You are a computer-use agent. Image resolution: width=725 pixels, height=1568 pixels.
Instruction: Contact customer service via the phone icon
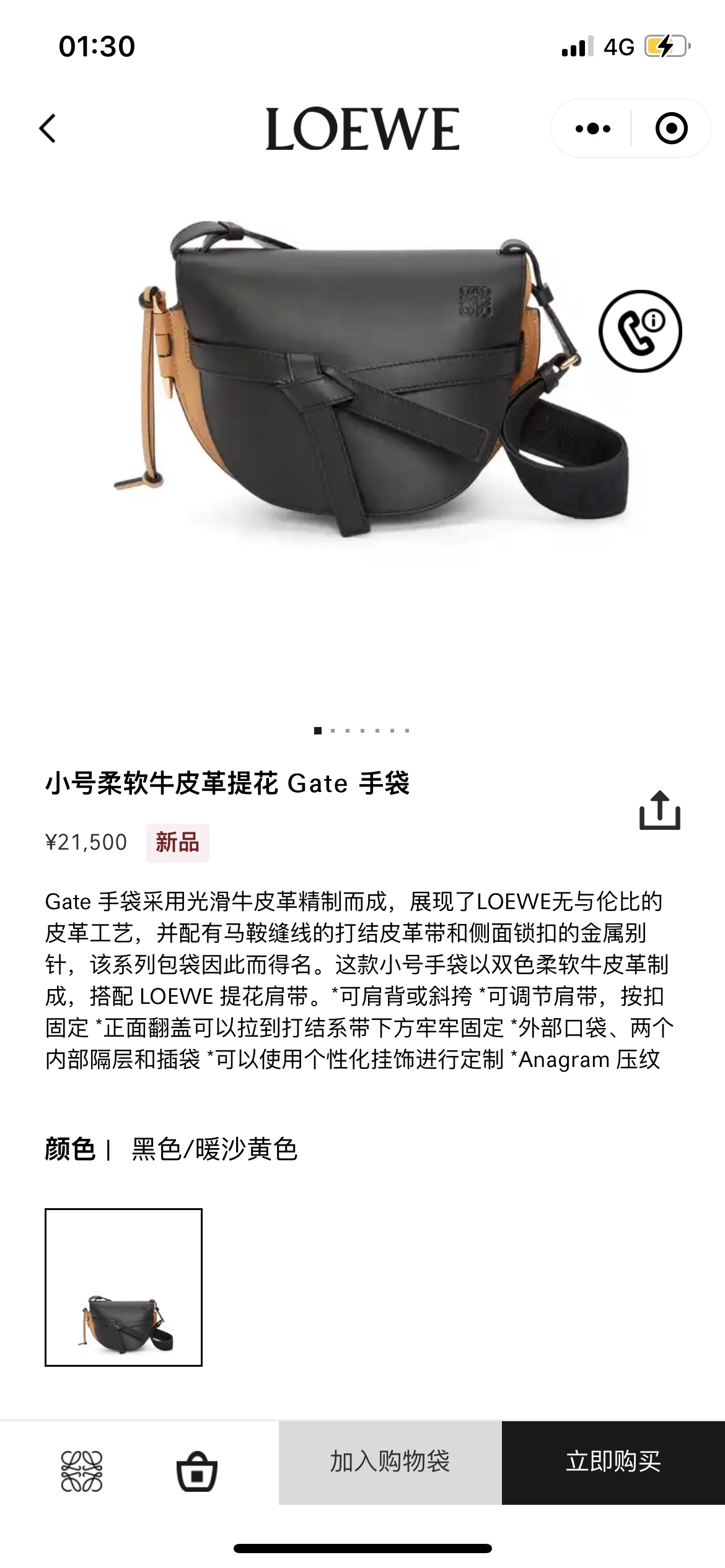[x=640, y=331]
